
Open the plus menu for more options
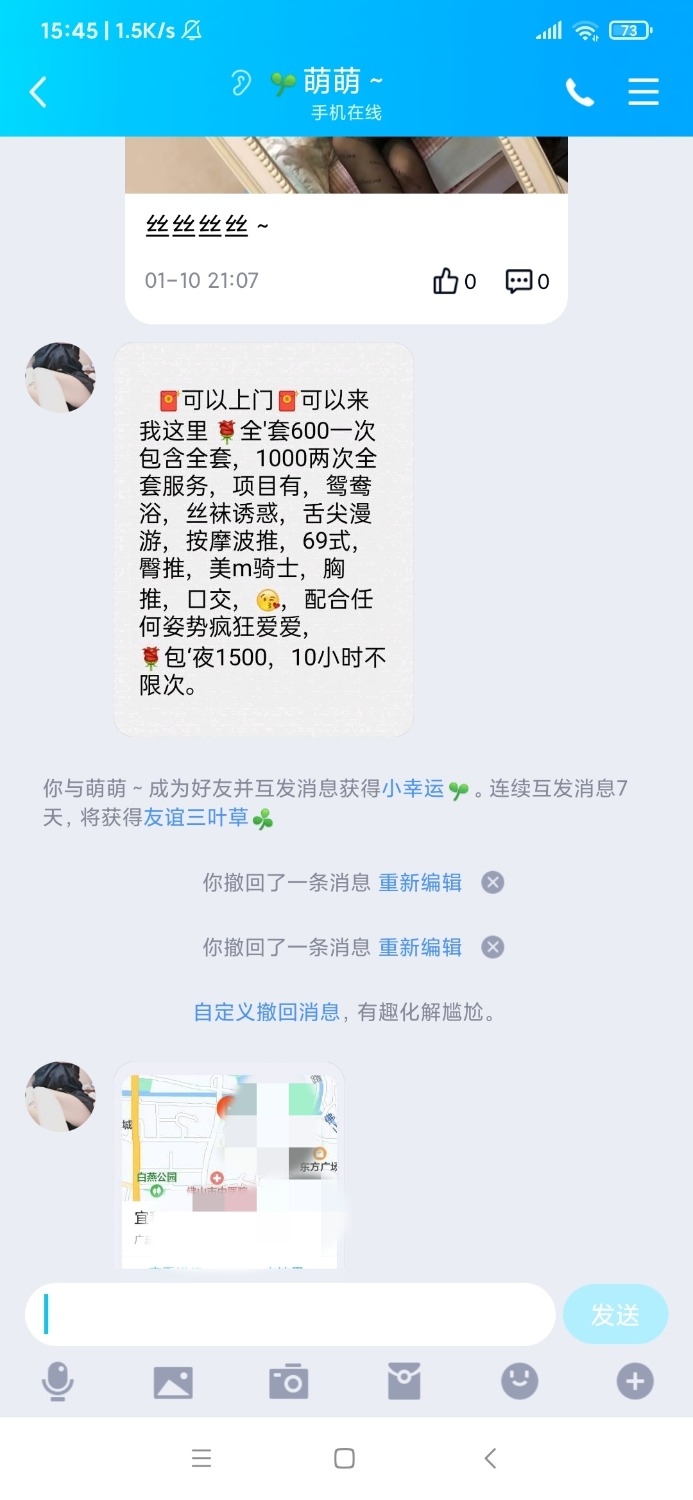pyautogui.click(x=634, y=1382)
